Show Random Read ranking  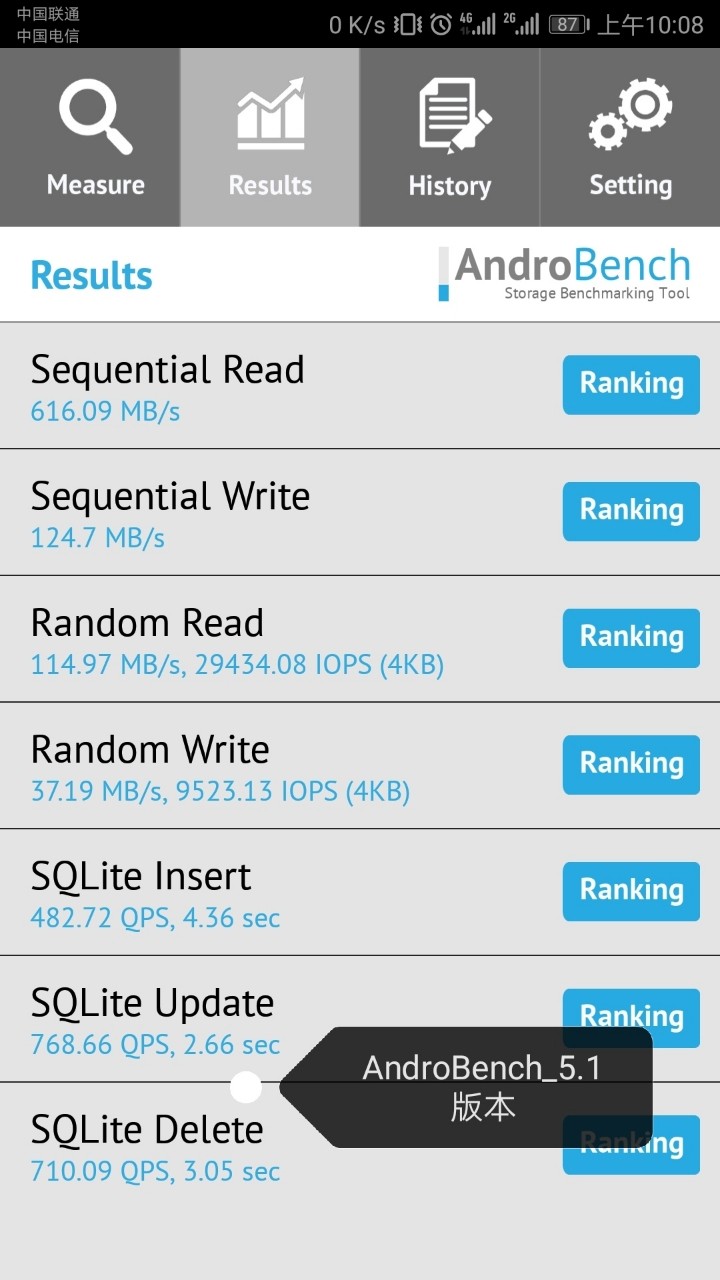pos(631,637)
